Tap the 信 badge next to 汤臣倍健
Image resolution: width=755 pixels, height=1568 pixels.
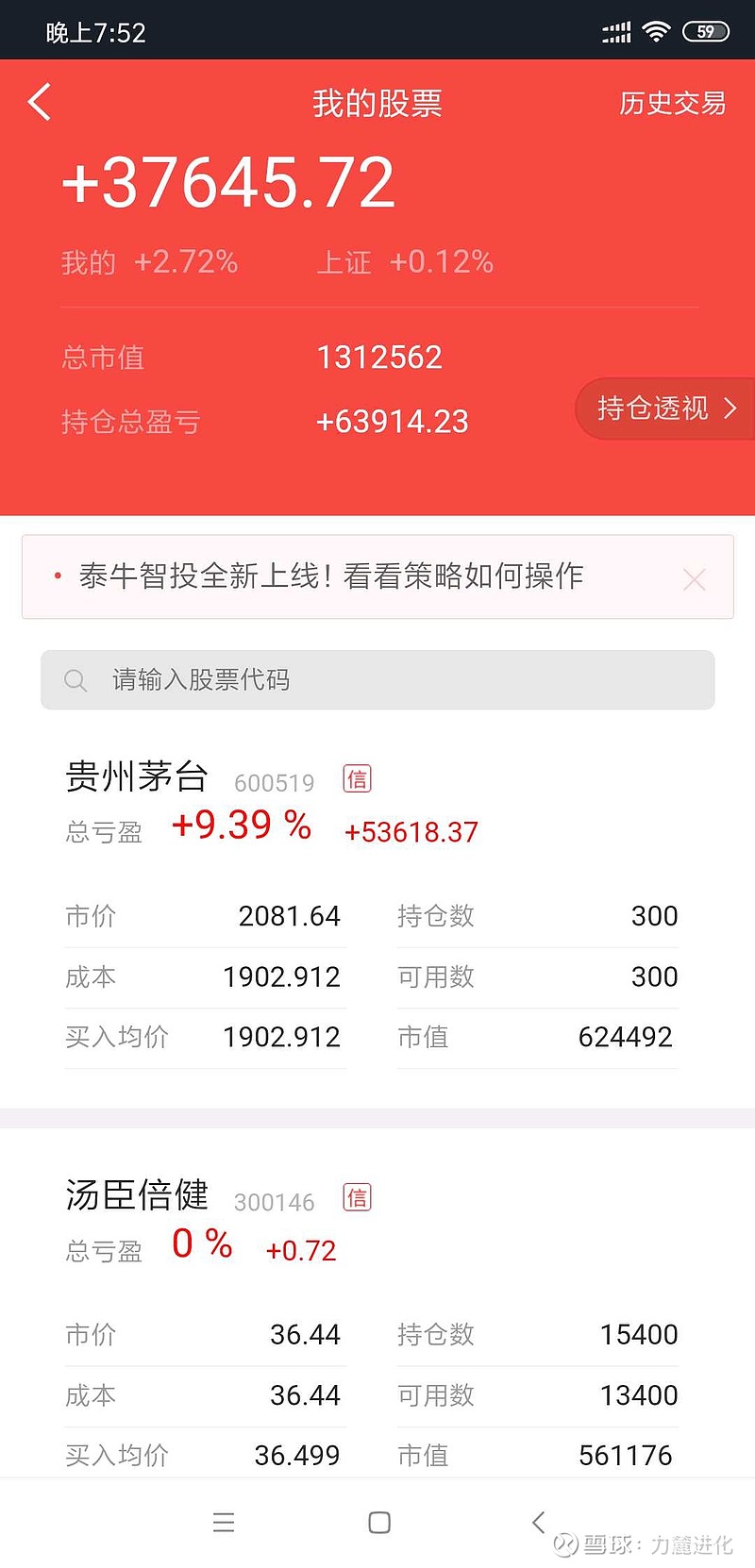pyautogui.click(x=357, y=1197)
